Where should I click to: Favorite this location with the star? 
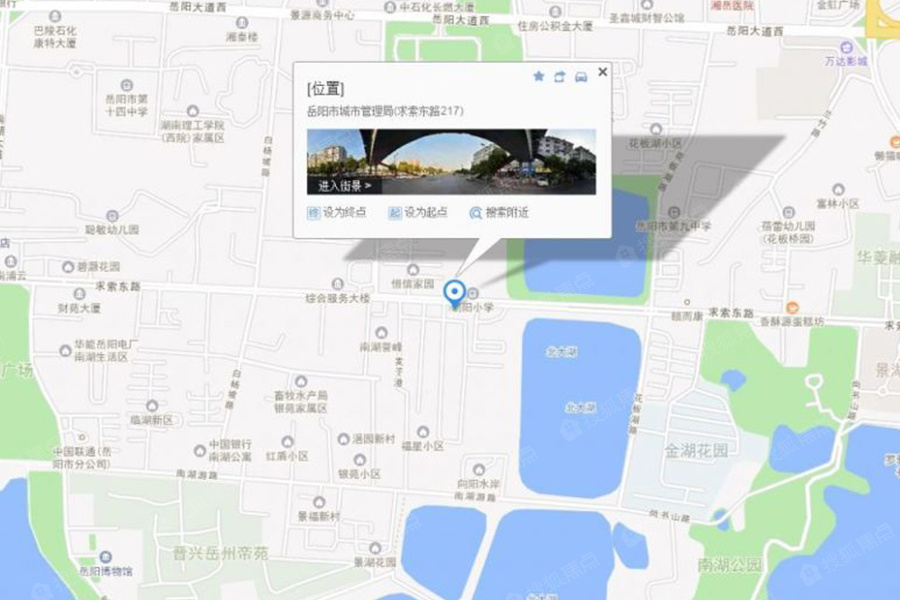point(539,76)
